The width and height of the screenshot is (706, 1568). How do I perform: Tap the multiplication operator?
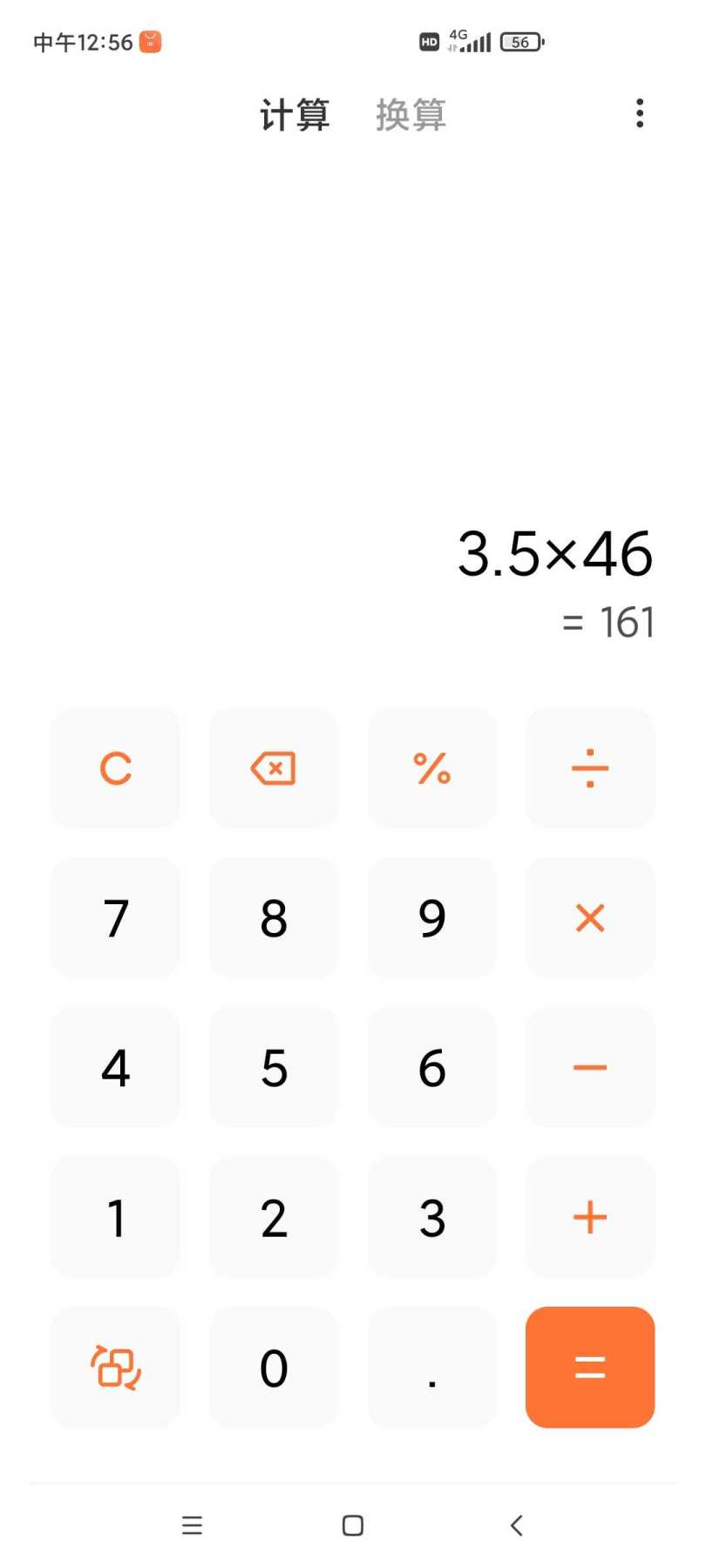point(590,918)
